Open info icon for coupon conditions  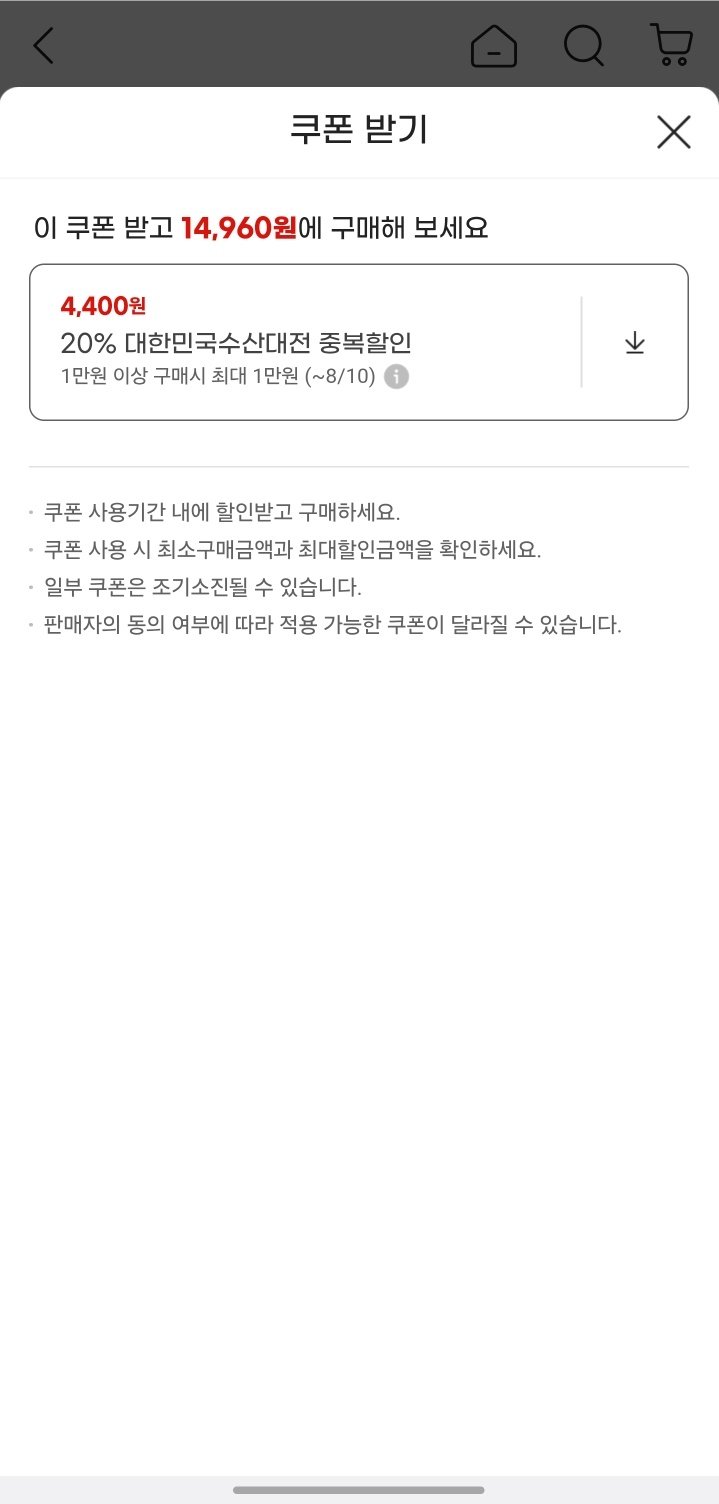click(397, 377)
